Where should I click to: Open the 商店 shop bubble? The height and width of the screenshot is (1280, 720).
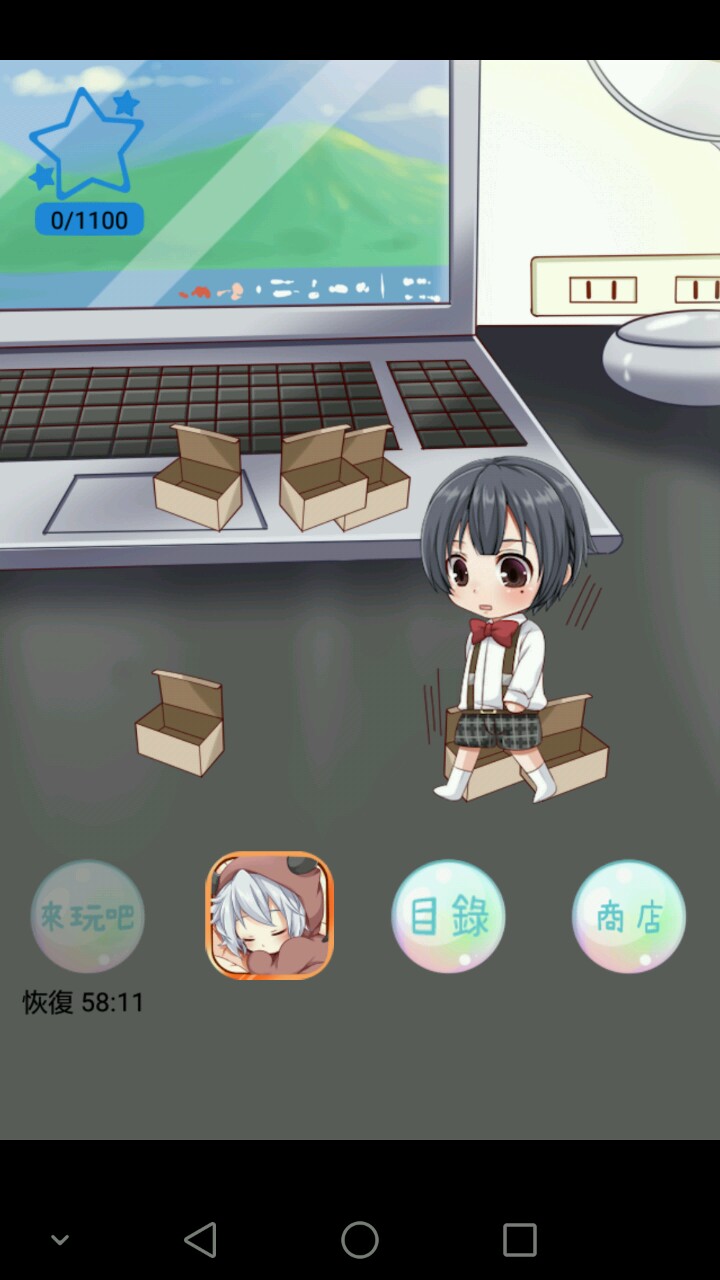pos(629,916)
